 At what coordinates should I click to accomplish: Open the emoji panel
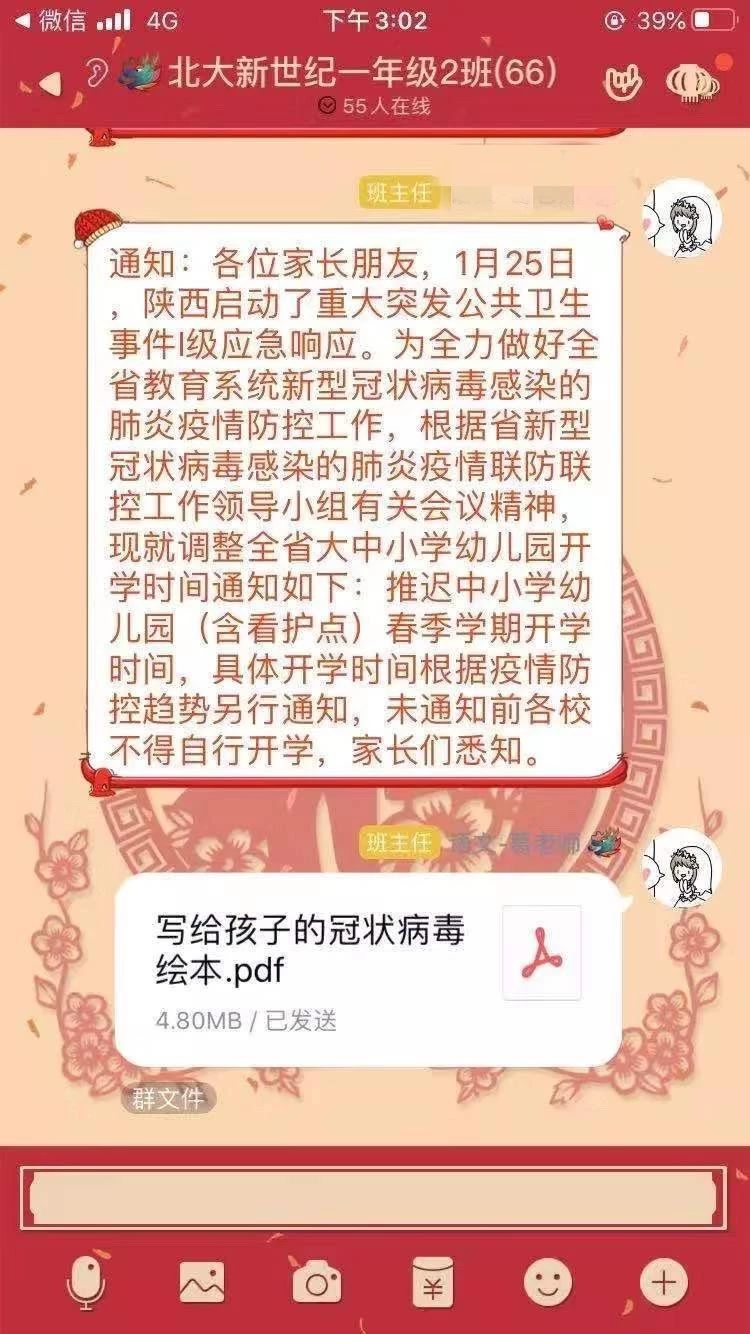(548, 1281)
